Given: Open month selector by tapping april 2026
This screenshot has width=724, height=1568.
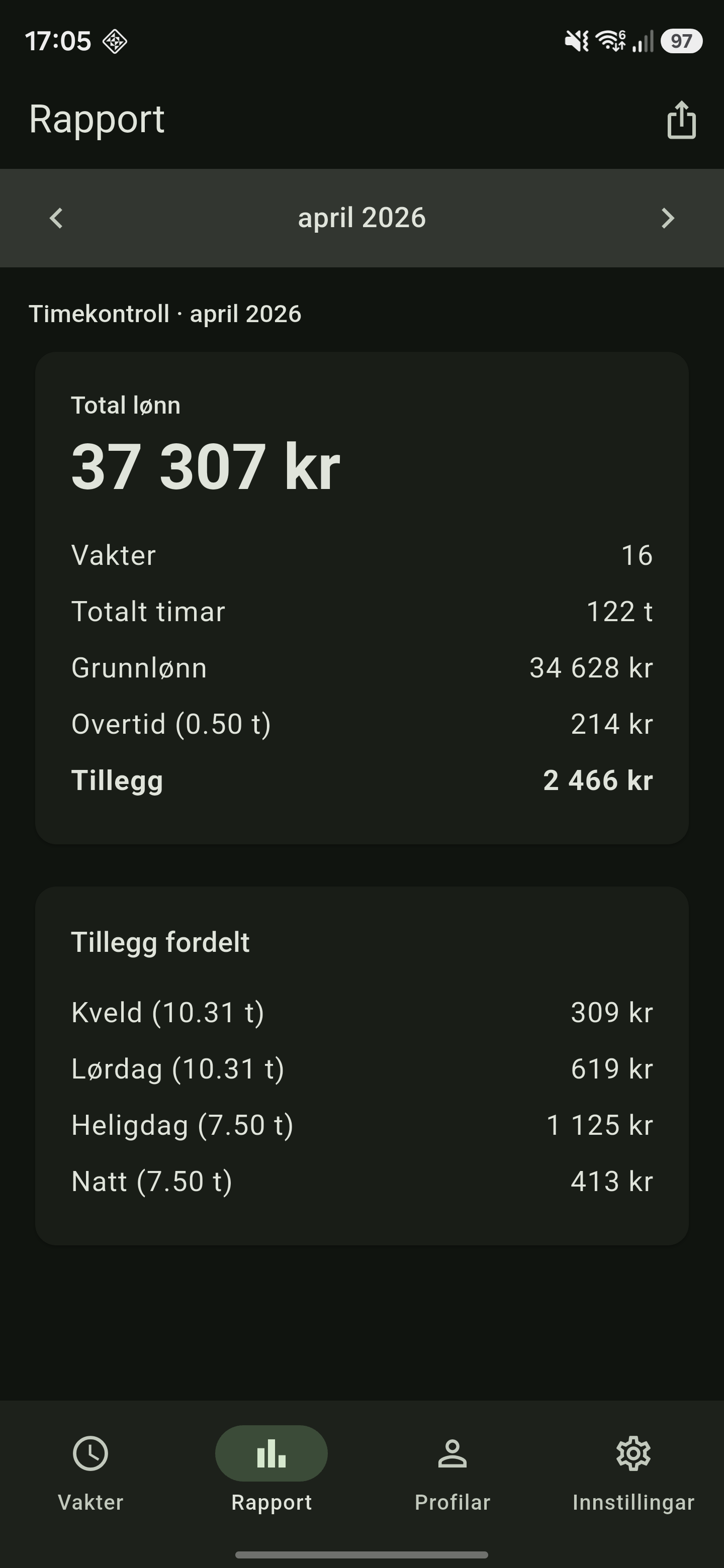Looking at the screenshot, I should click(361, 218).
